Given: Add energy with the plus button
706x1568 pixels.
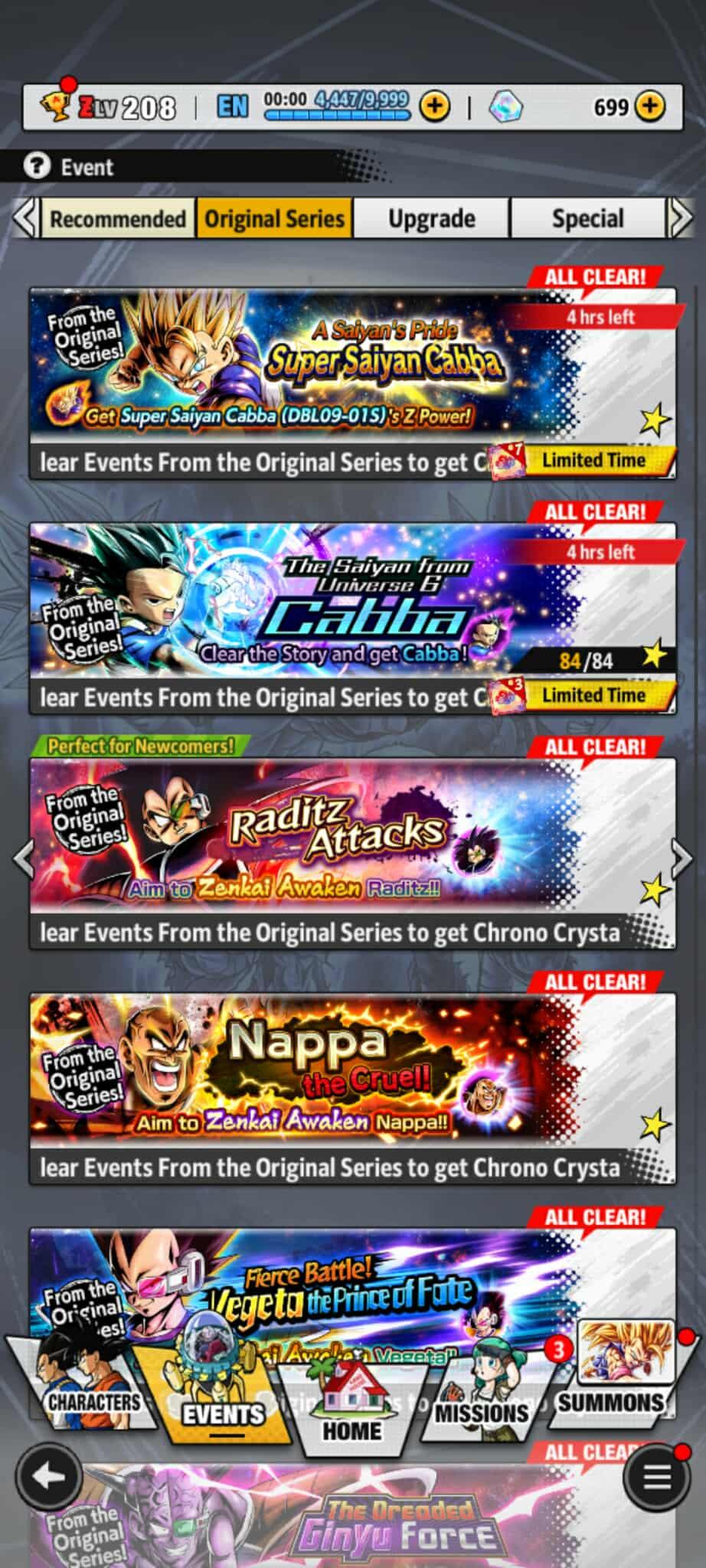Looking at the screenshot, I should (x=434, y=106).
